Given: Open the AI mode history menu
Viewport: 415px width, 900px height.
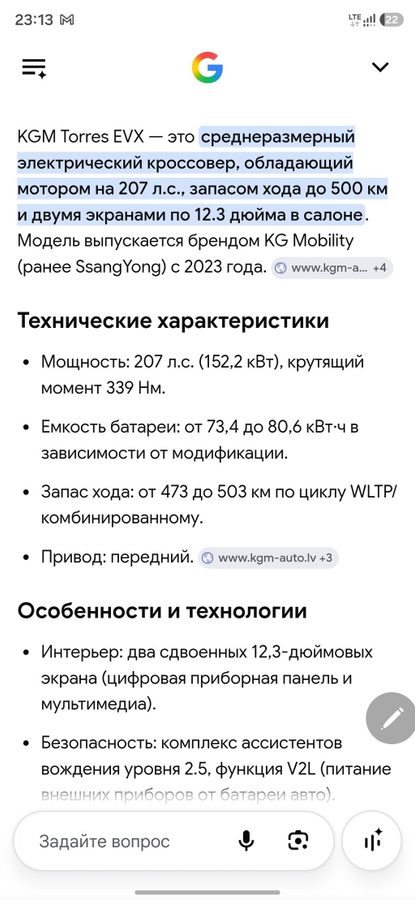Looking at the screenshot, I should [34, 68].
